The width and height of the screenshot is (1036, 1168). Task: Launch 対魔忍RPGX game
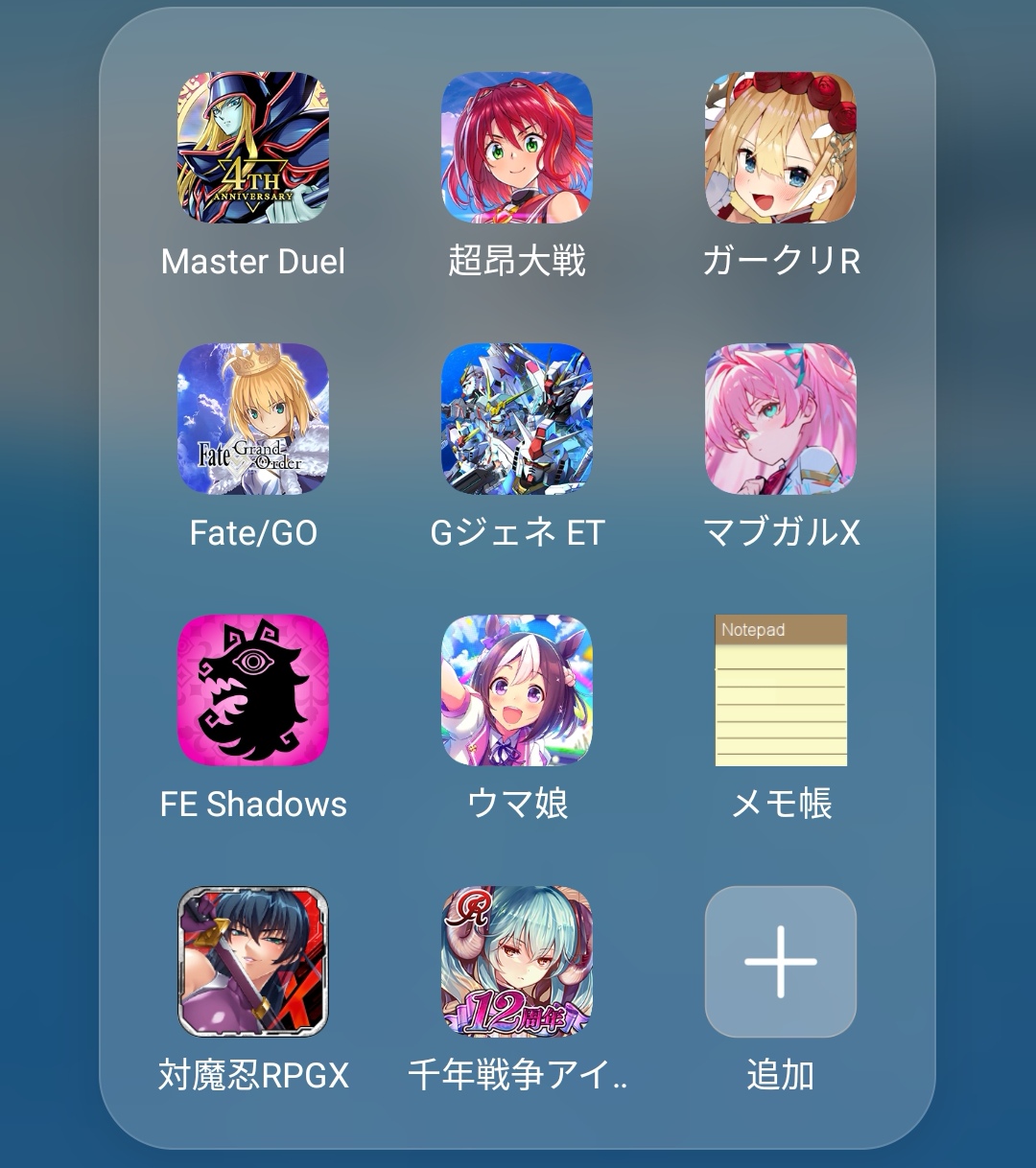[253, 962]
